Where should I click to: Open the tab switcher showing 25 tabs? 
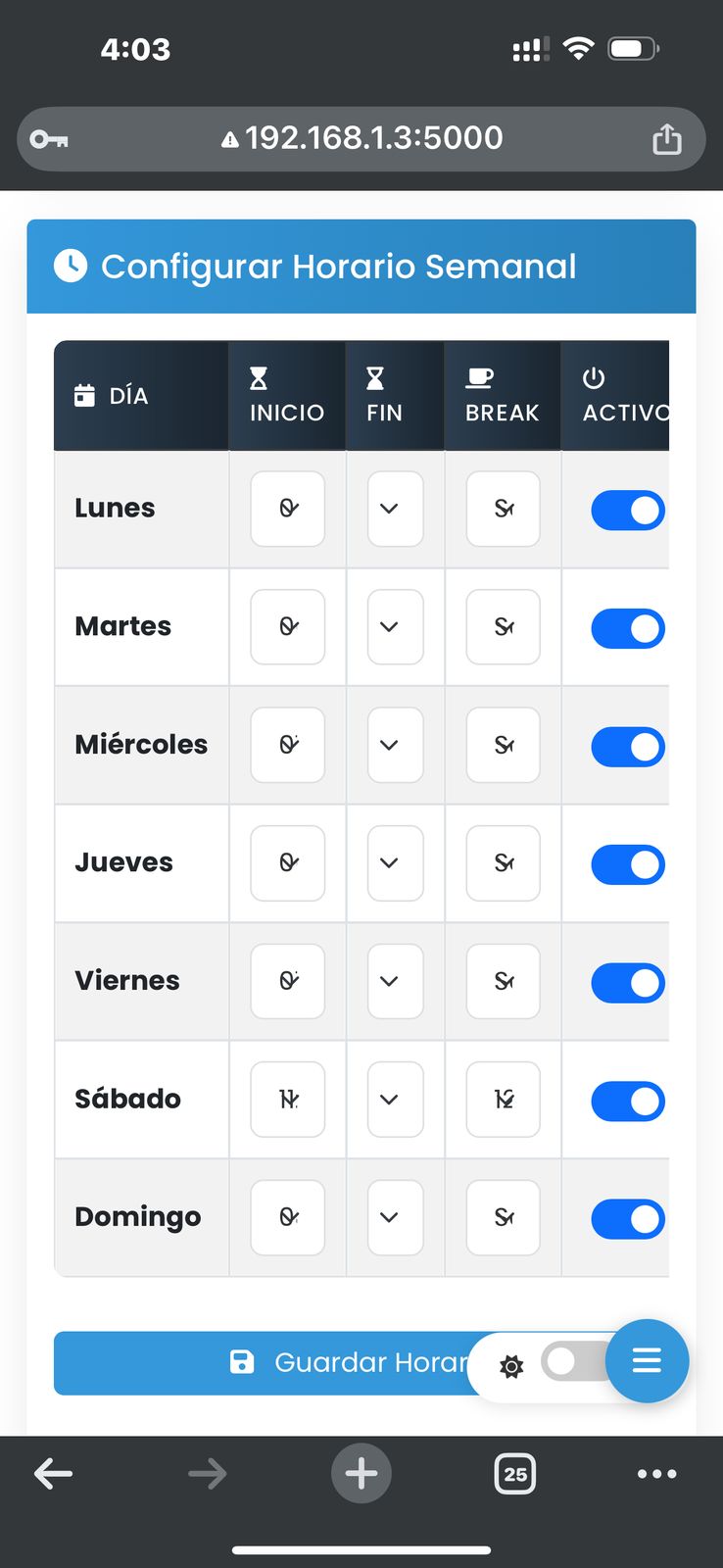pos(515,1473)
